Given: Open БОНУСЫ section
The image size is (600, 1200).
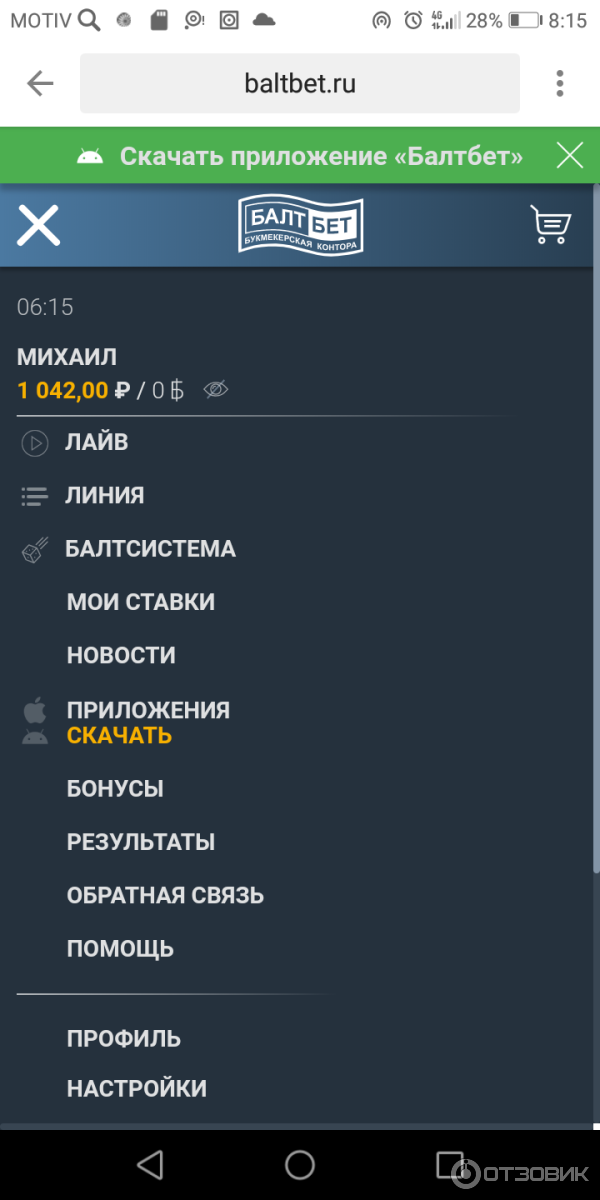Looking at the screenshot, I should click(x=115, y=789).
